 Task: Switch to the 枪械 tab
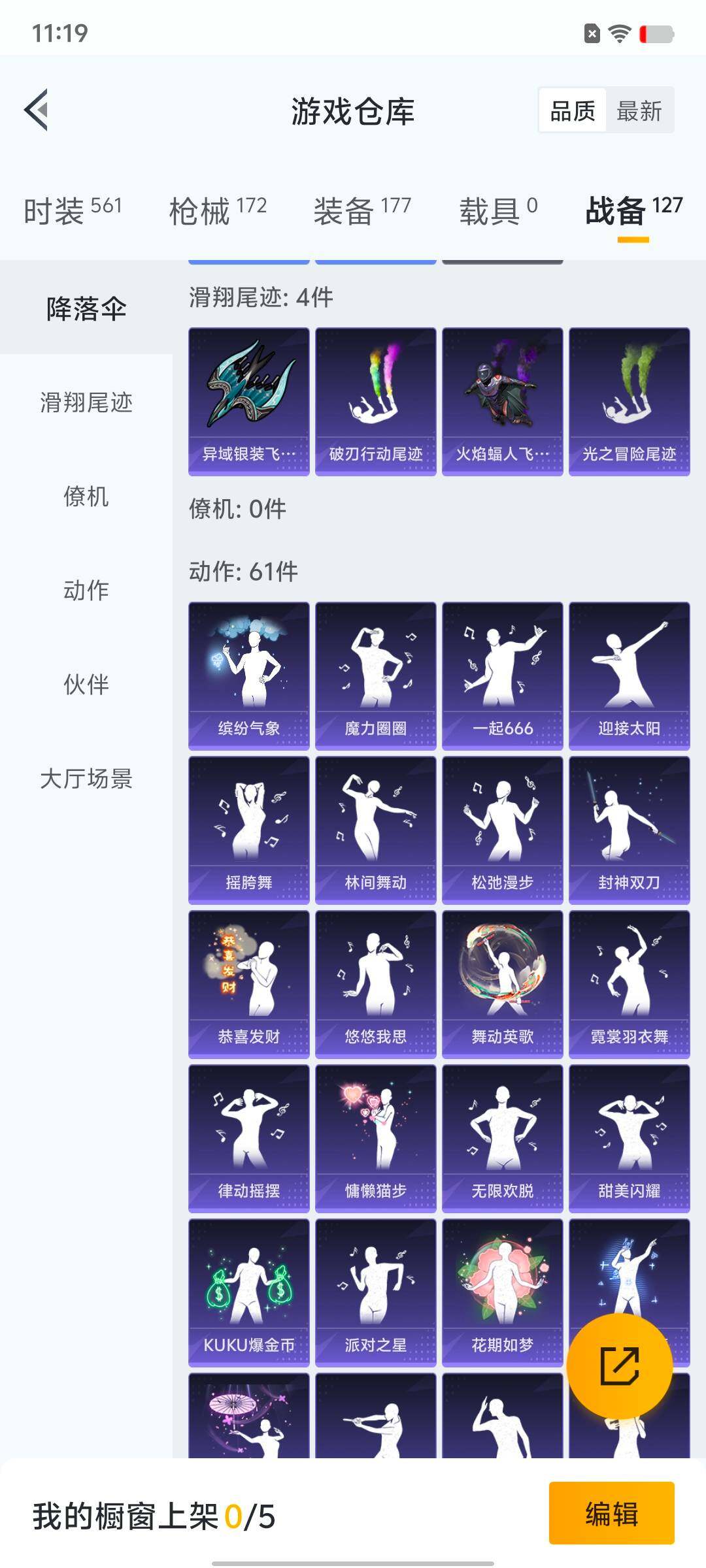(218, 210)
